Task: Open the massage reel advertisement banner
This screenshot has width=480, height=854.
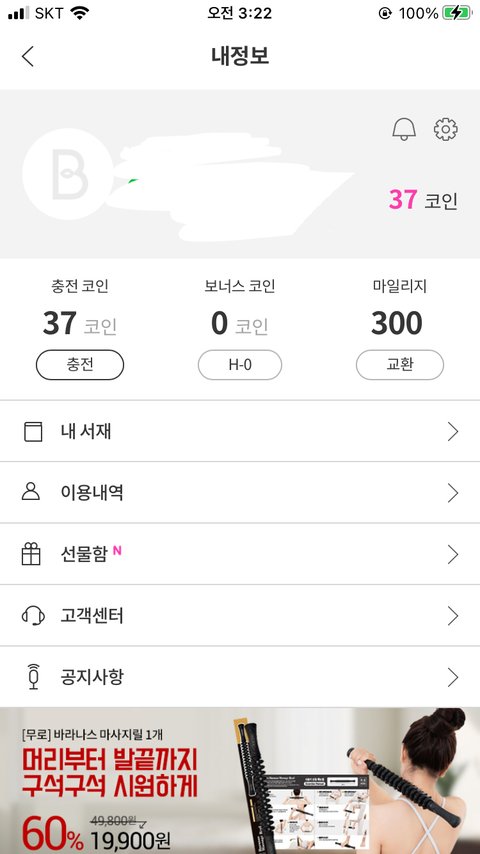Action: (x=240, y=780)
